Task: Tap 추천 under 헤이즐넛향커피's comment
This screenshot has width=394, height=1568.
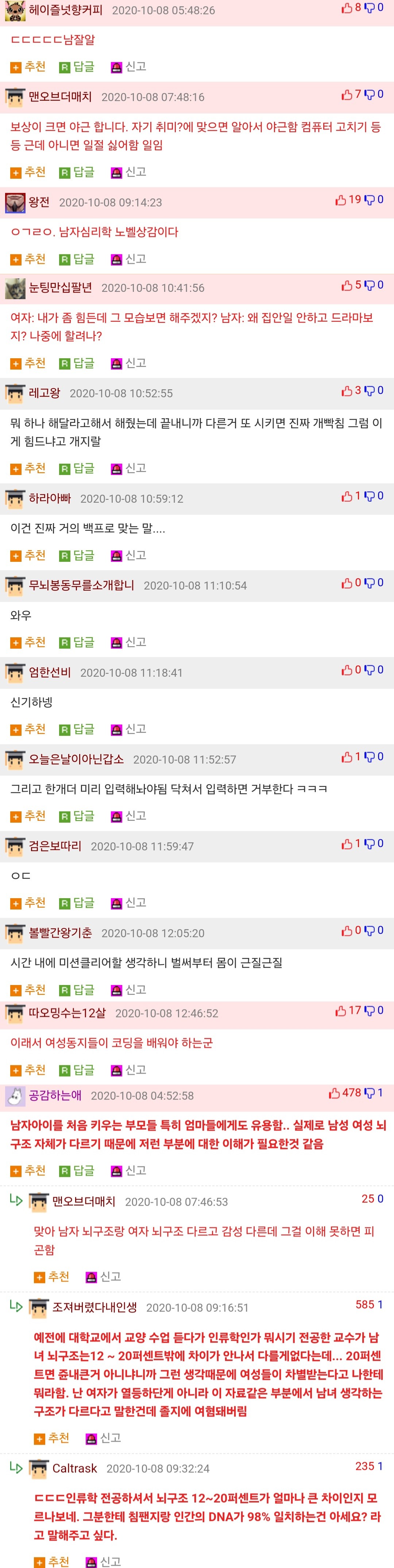Action: pyautogui.click(x=28, y=67)
